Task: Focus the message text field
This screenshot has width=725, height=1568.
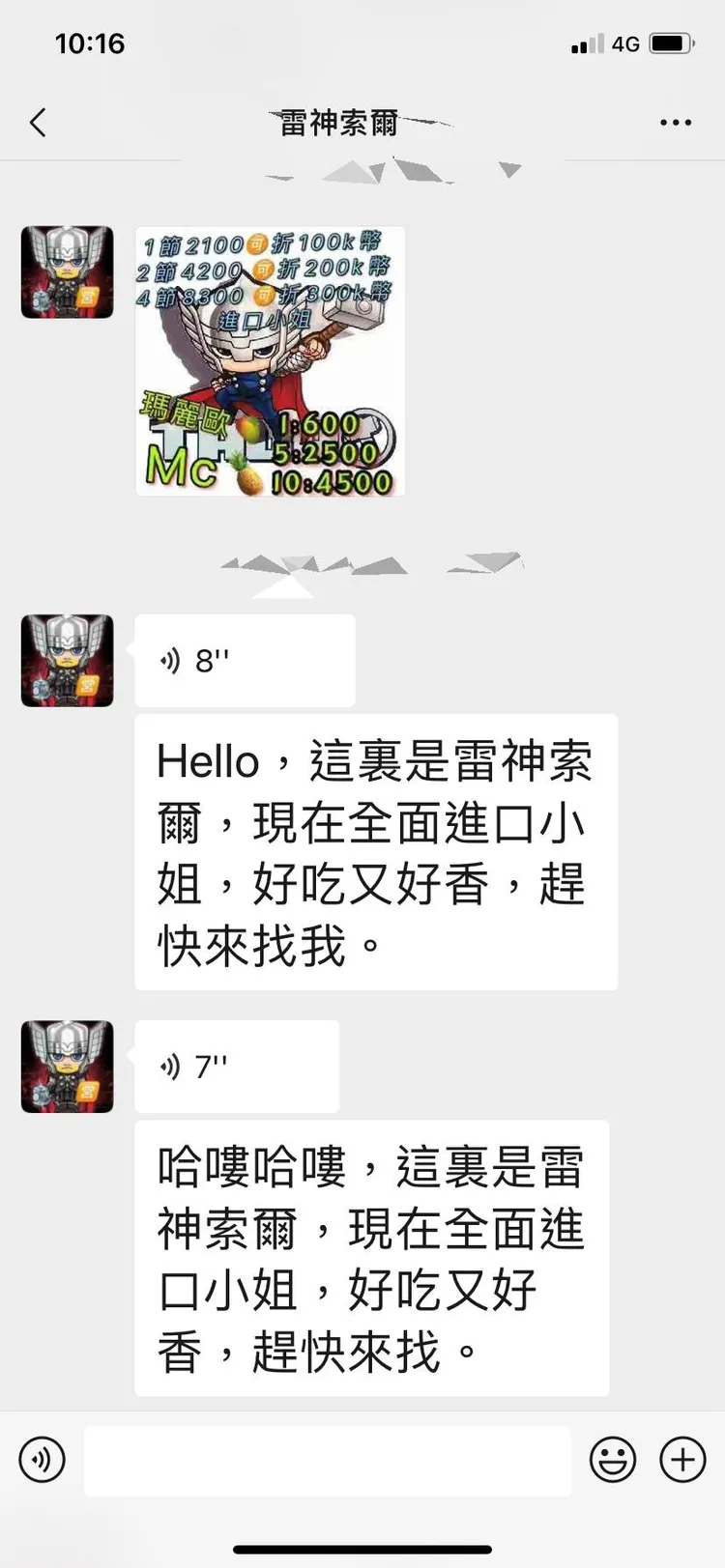Action: coord(327,1459)
